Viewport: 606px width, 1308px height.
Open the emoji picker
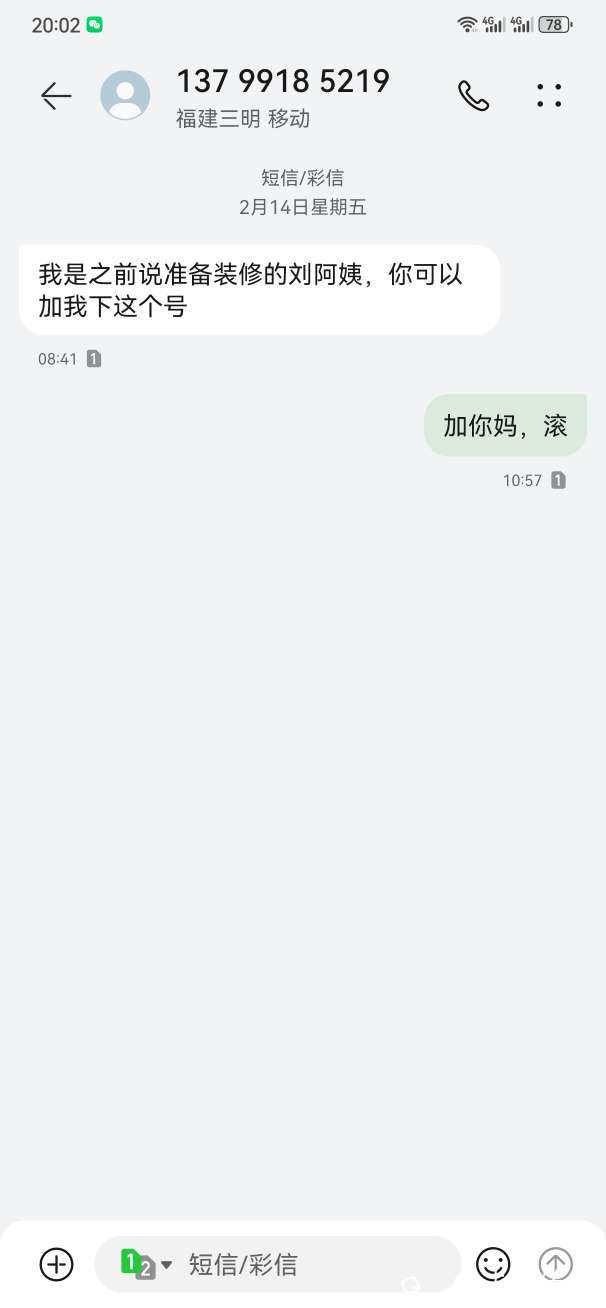[x=493, y=1264]
